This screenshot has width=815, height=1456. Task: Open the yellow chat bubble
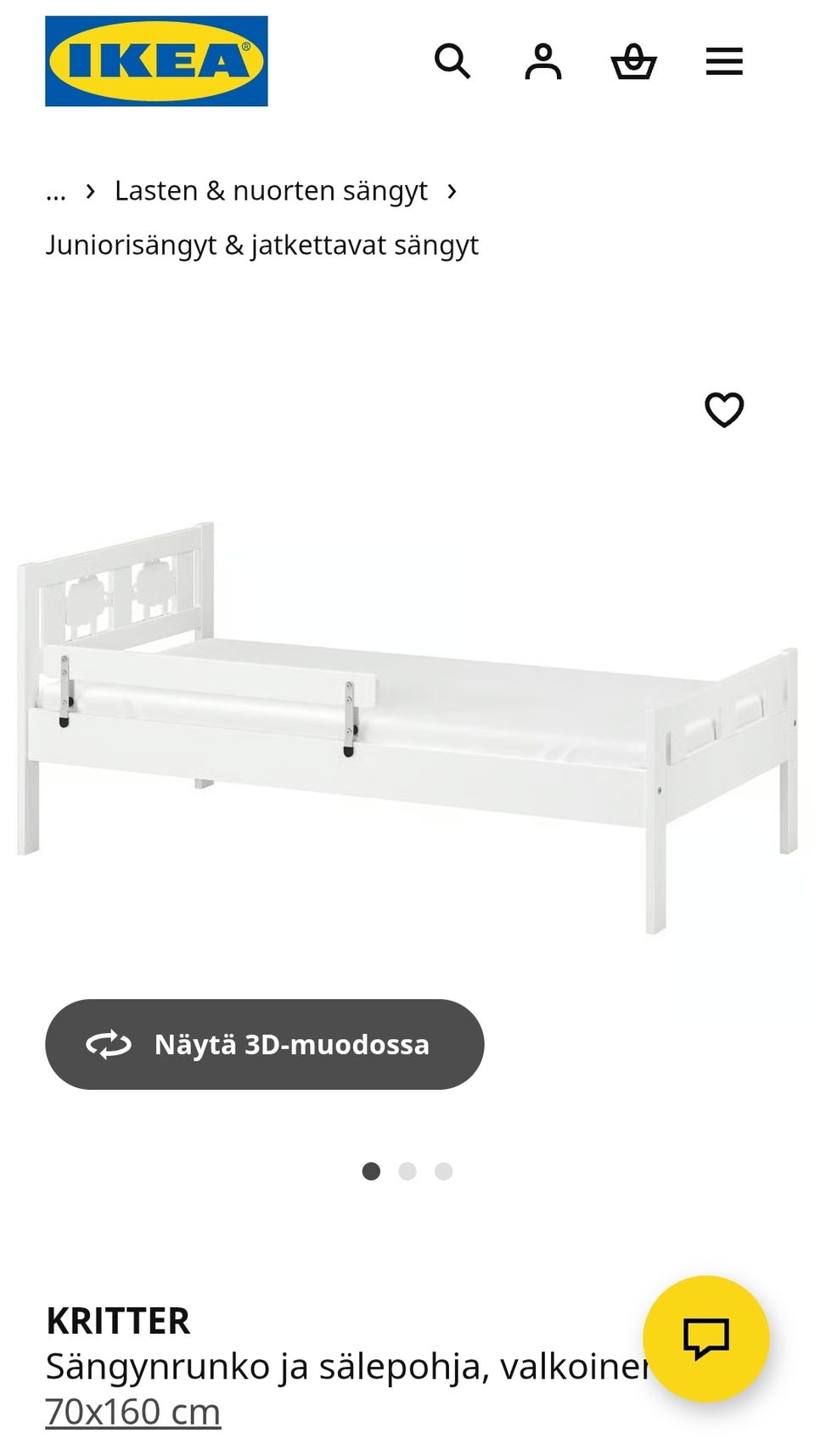705,1338
